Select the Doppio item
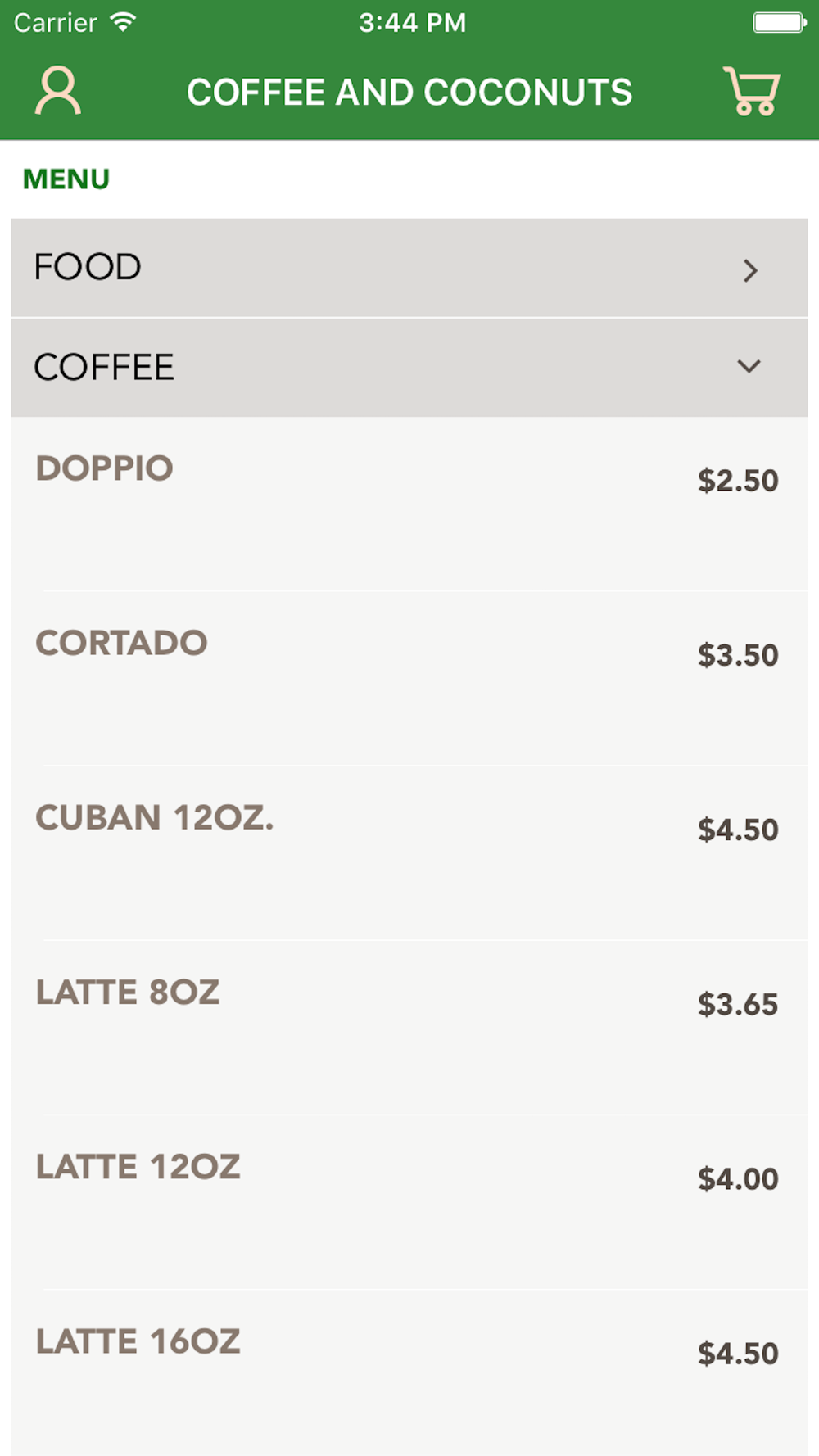The width and height of the screenshot is (819, 1456). [409, 504]
